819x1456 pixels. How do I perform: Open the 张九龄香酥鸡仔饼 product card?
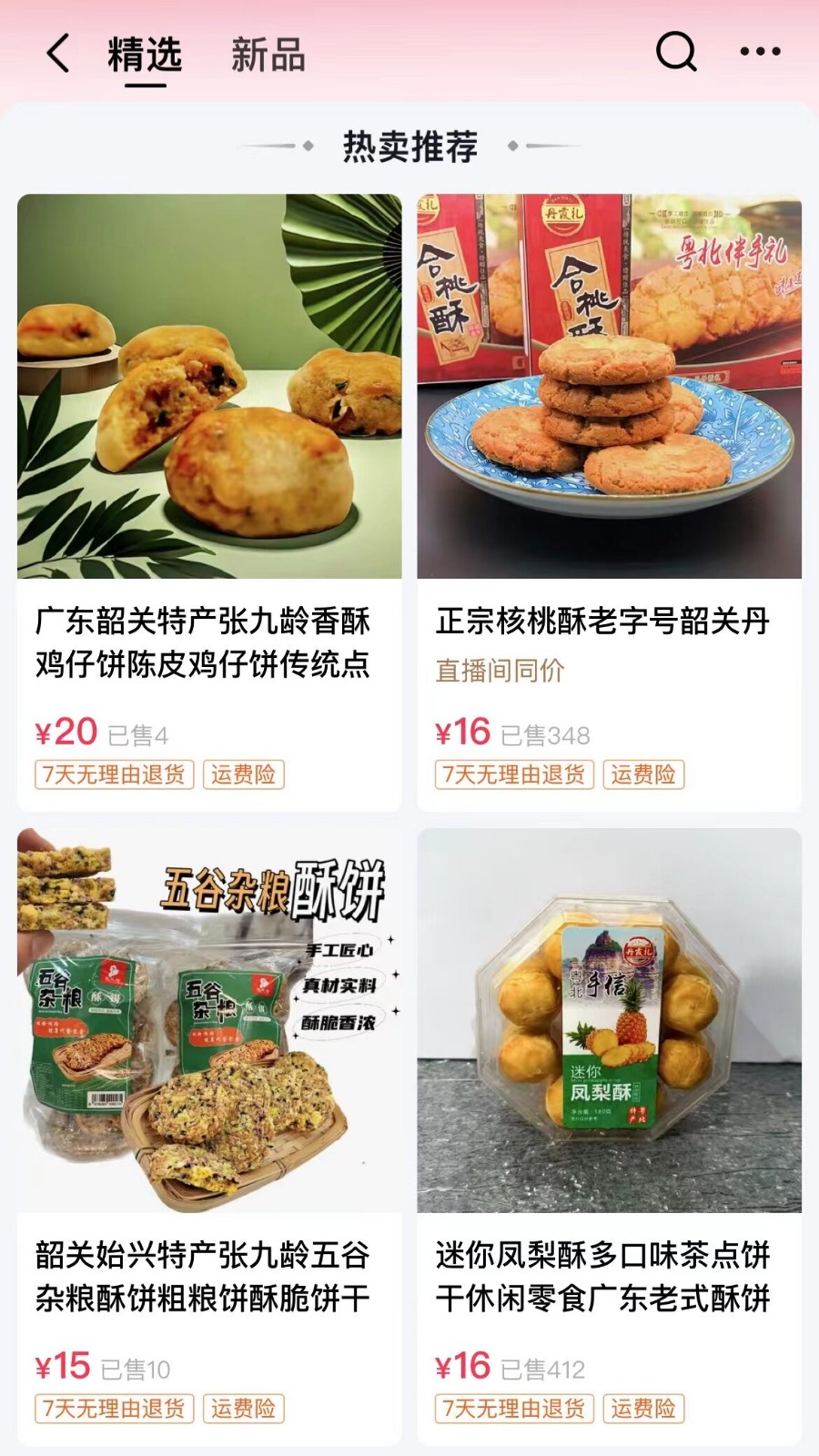point(209,502)
